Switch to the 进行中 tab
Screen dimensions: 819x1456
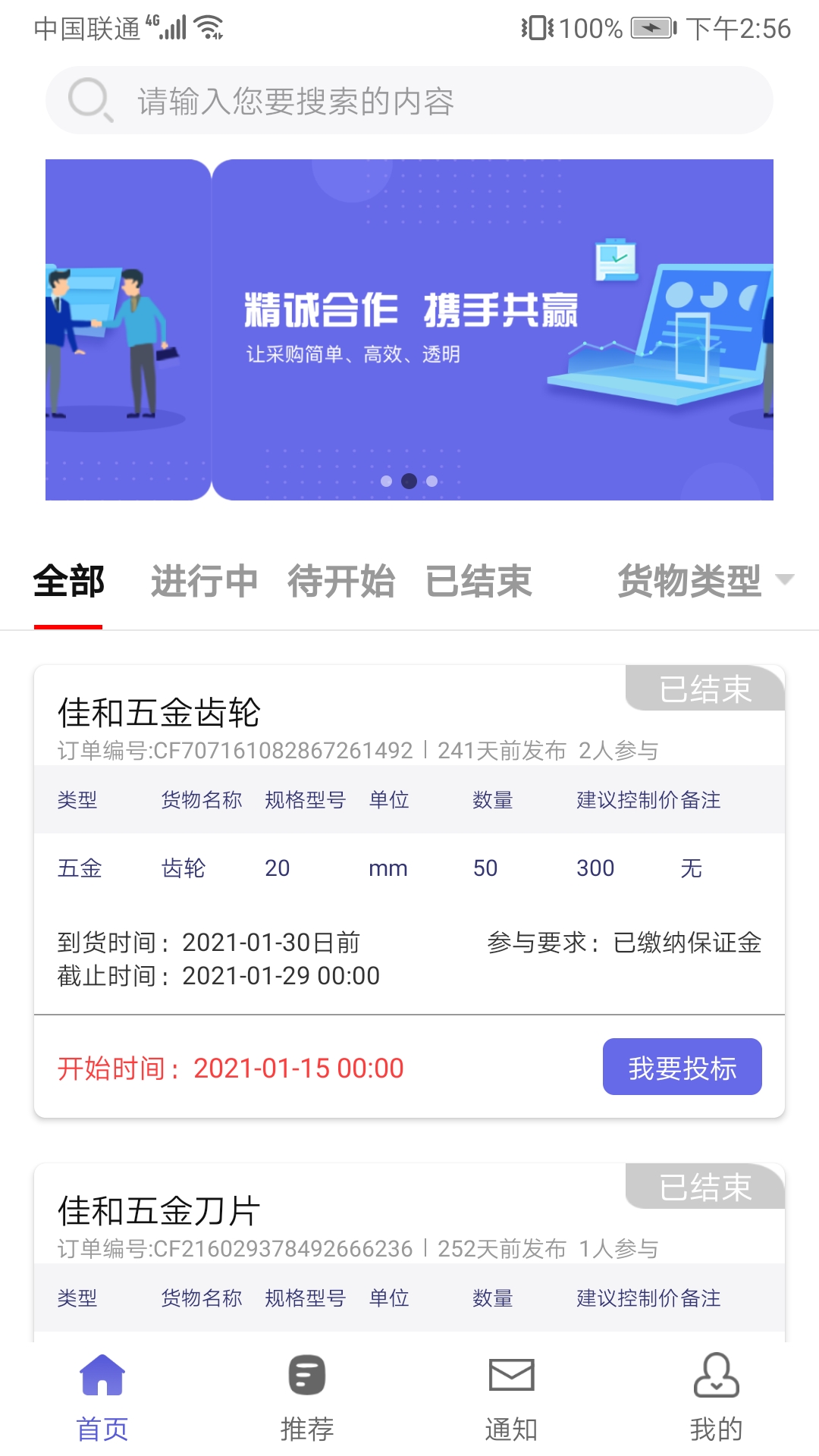coord(204,582)
